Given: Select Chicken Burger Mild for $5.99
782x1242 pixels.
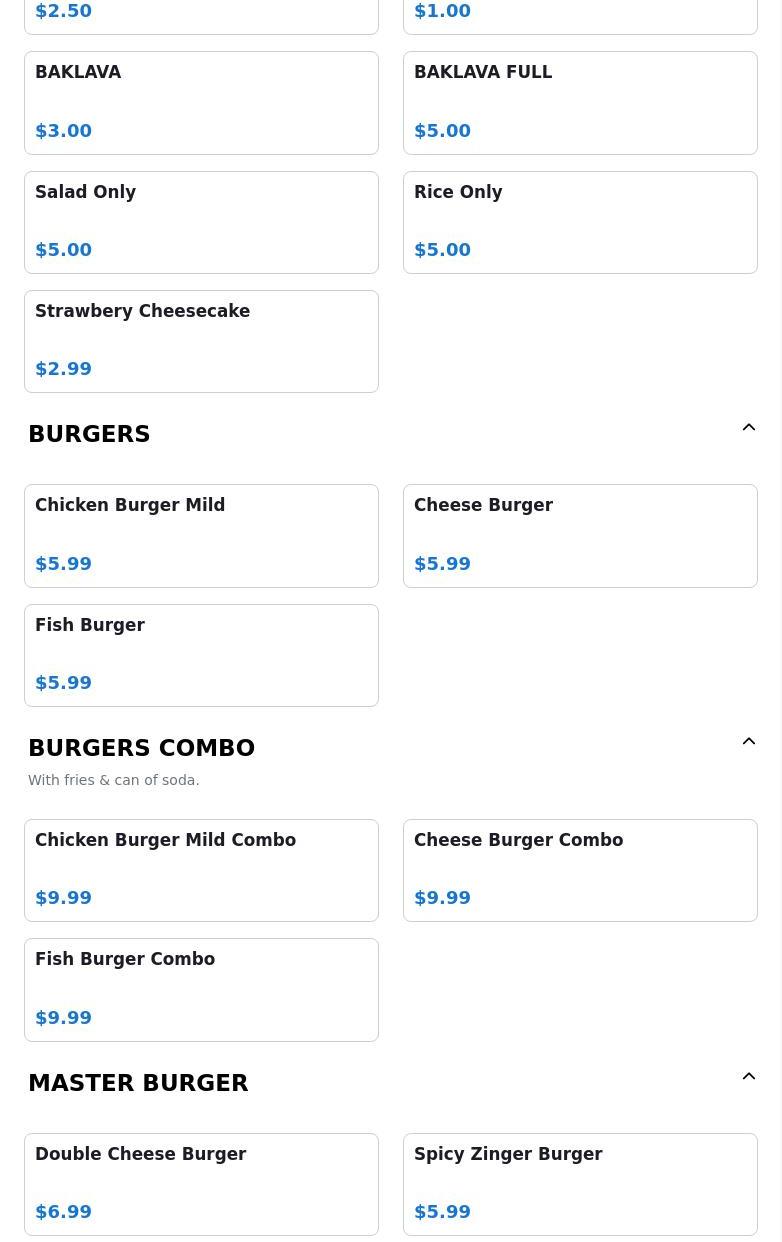Looking at the screenshot, I should (x=201, y=535).
